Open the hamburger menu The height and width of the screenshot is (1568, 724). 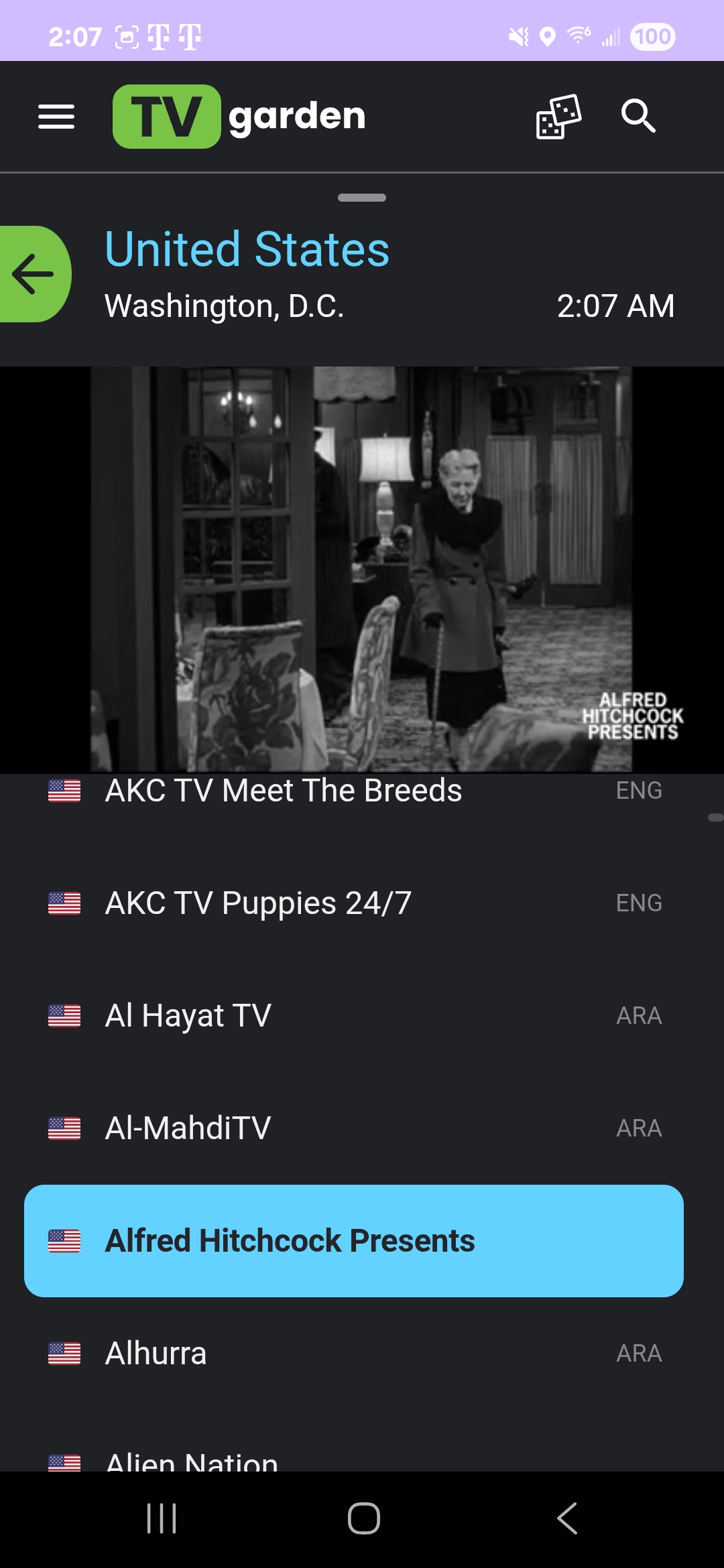click(x=56, y=117)
